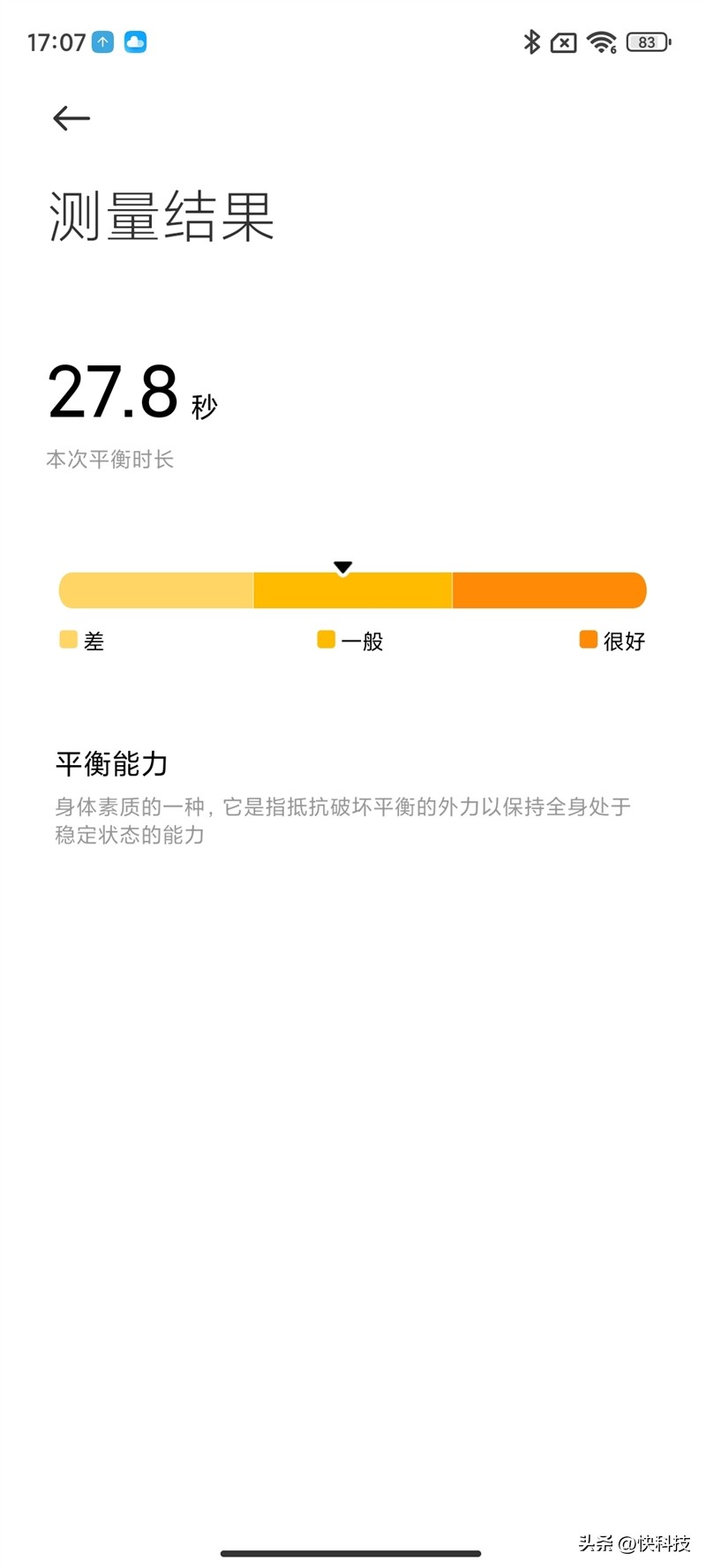Click the middle yellow segment of the scale
The image size is (706, 1568).
pyautogui.click(x=353, y=589)
